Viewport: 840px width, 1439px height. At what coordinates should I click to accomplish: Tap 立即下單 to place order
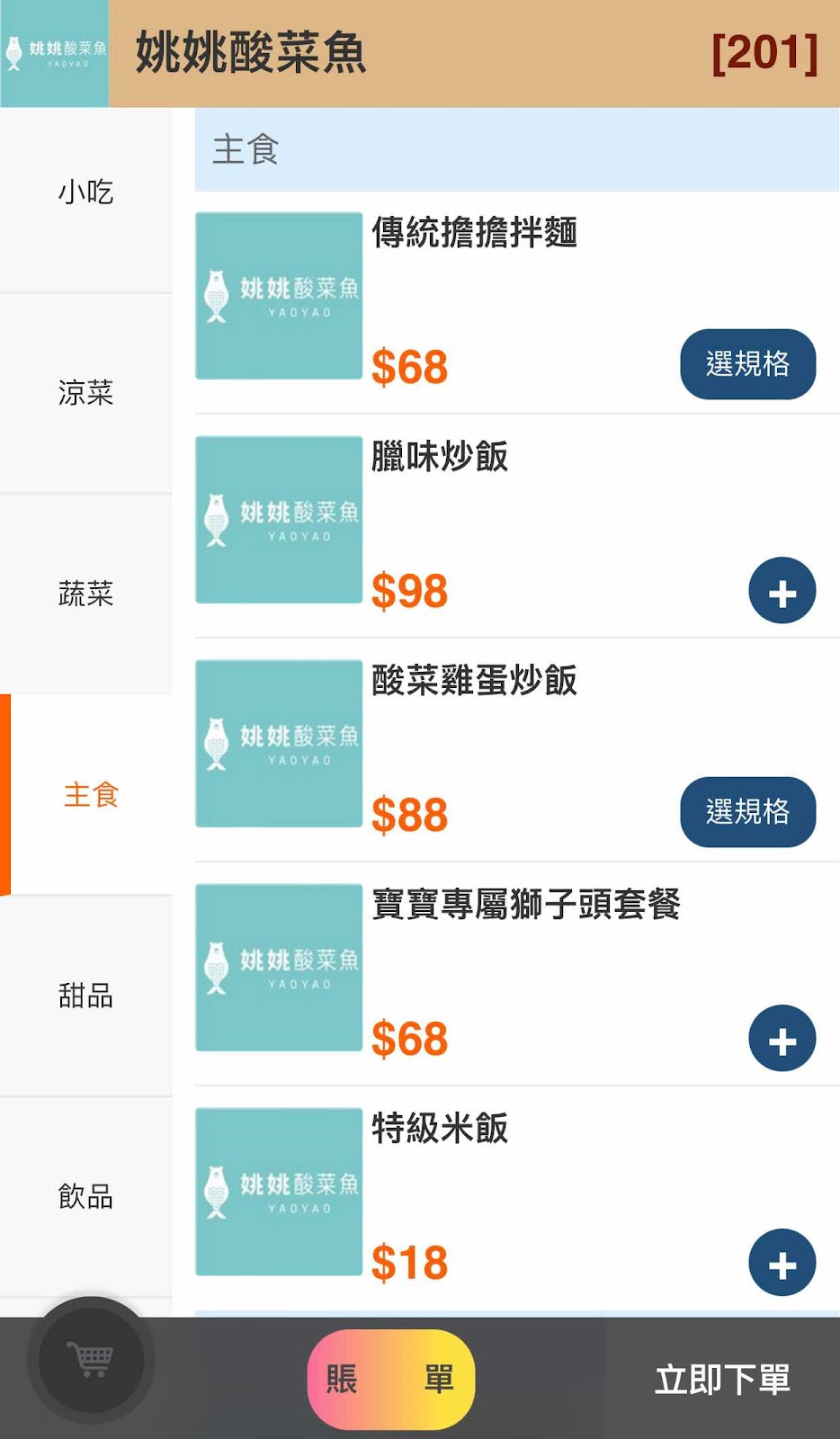coord(722,1380)
